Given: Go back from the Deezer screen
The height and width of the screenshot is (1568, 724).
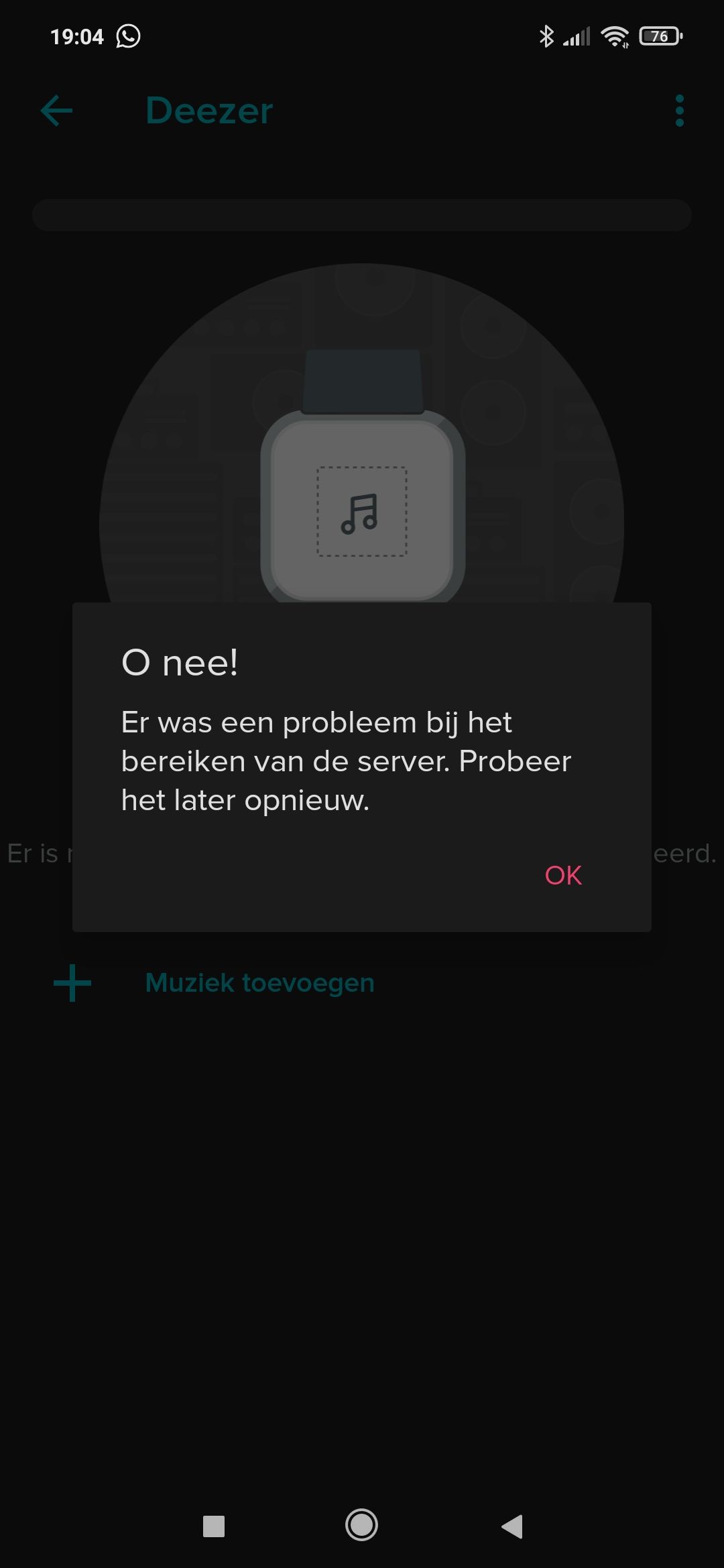Looking at the screenshot, I should (x=56, y=111).
